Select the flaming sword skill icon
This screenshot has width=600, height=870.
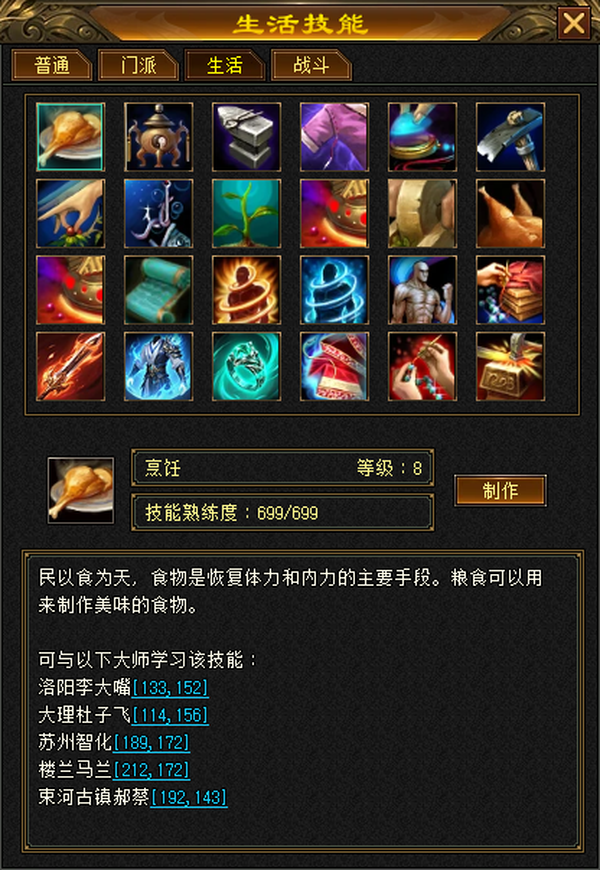click(70, 366)
